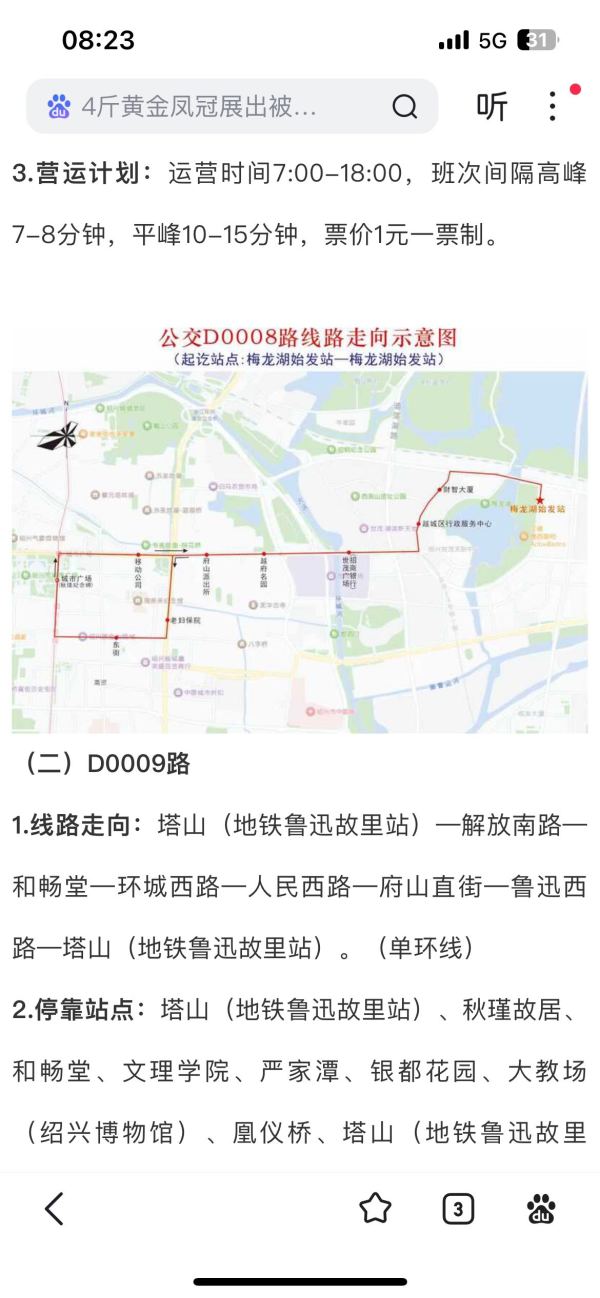Screen dimensions: 600x1298
Task: Go to Baidu home paw icon
Action: (541, 1209)
